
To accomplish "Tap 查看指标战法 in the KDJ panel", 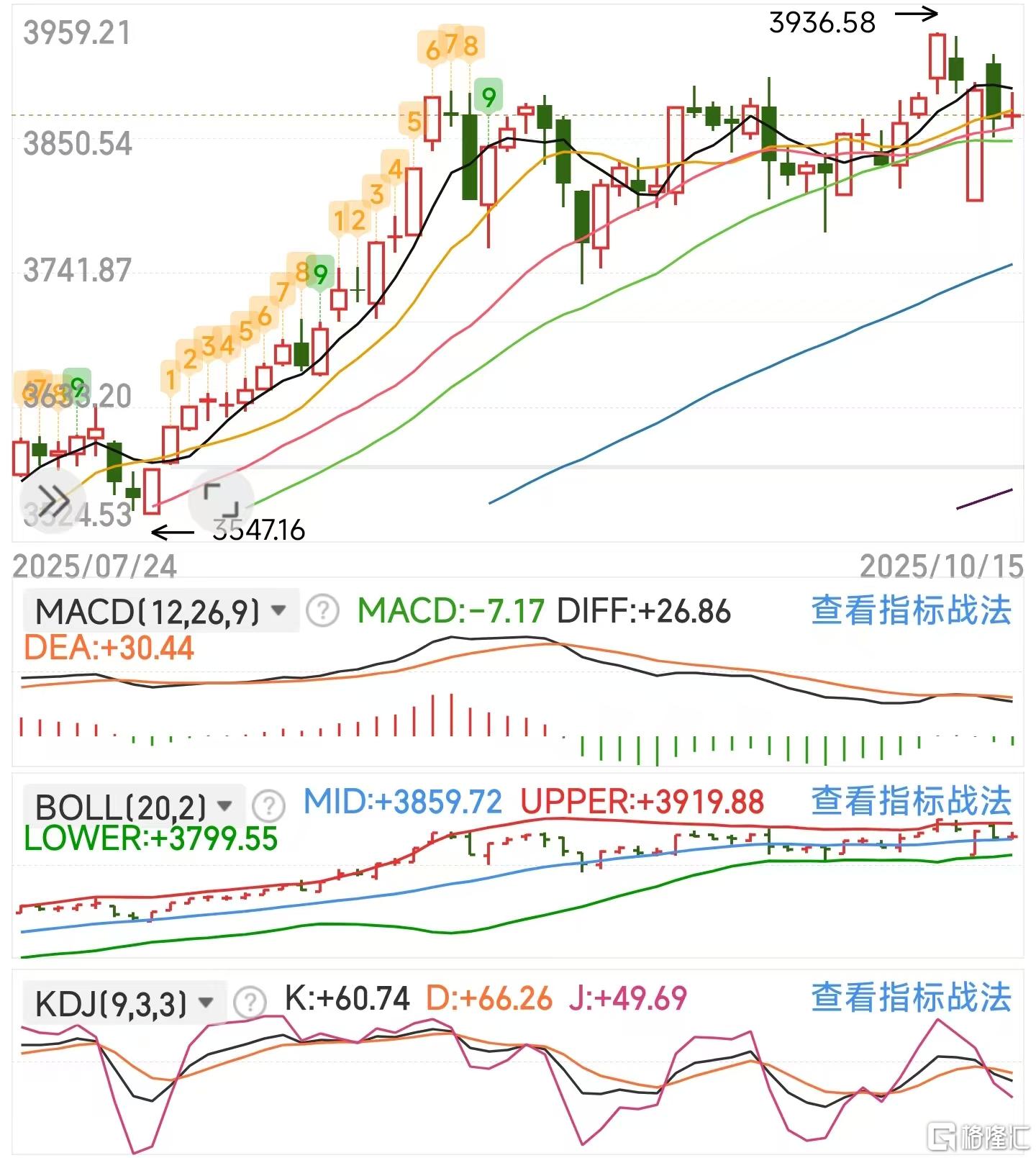I will click(911, 998).
